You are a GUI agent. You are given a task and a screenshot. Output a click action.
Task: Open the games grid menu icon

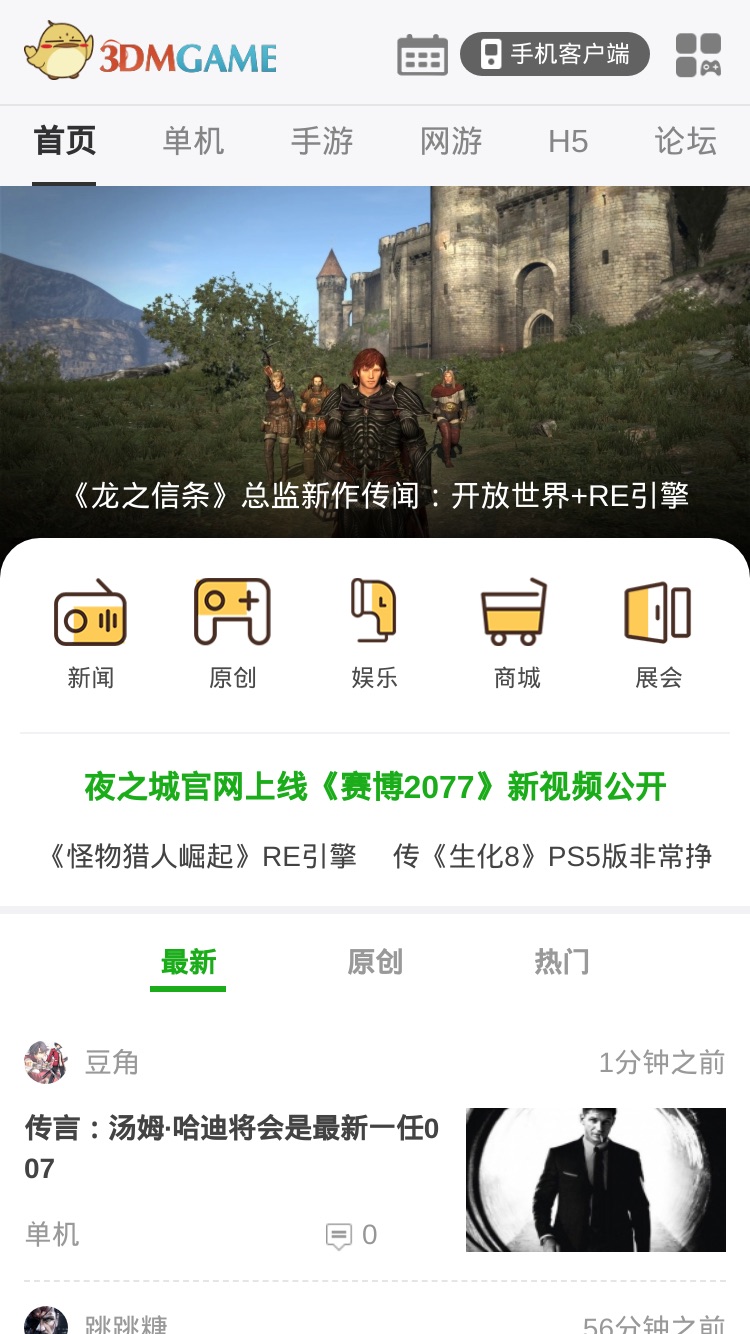[x=699, y=54]
